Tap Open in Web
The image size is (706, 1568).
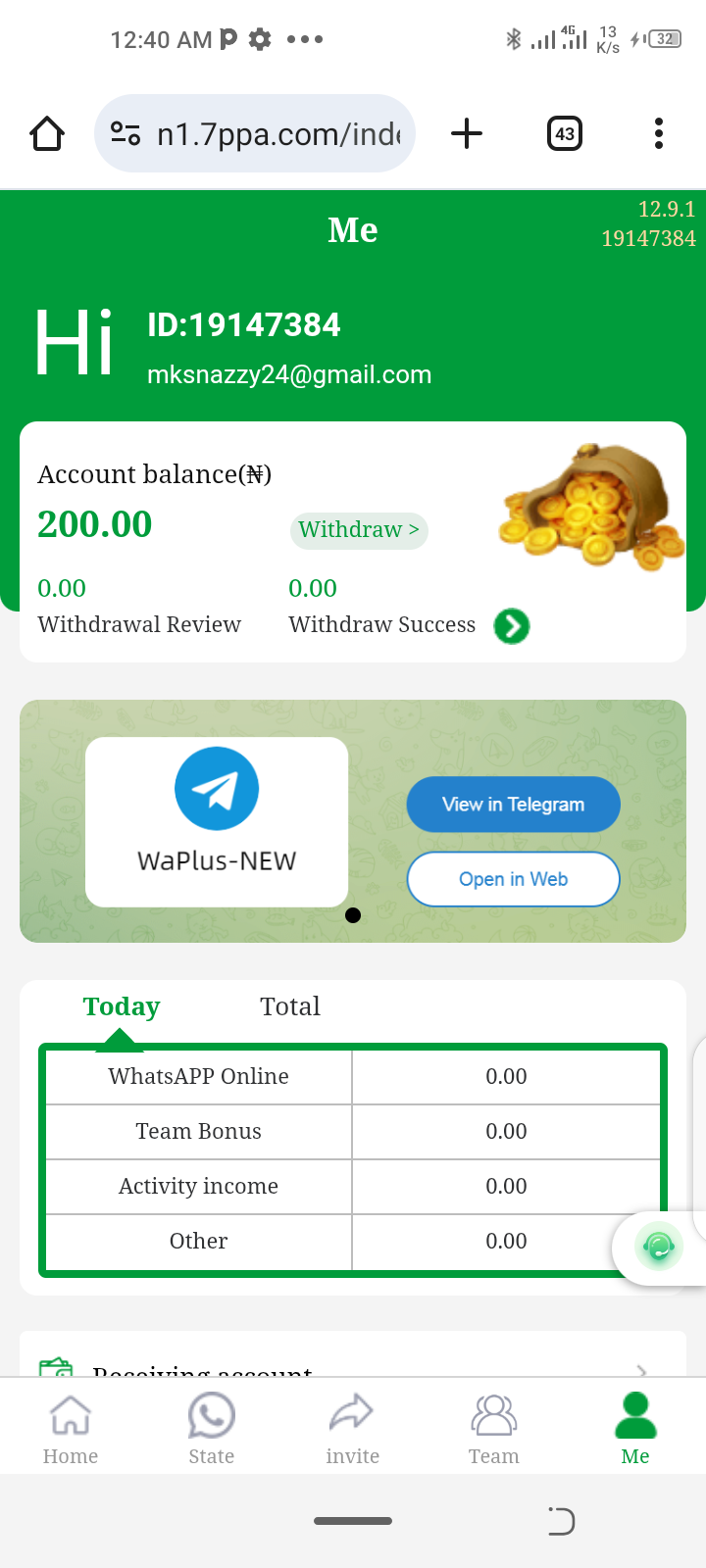click(x=513, y=879)
